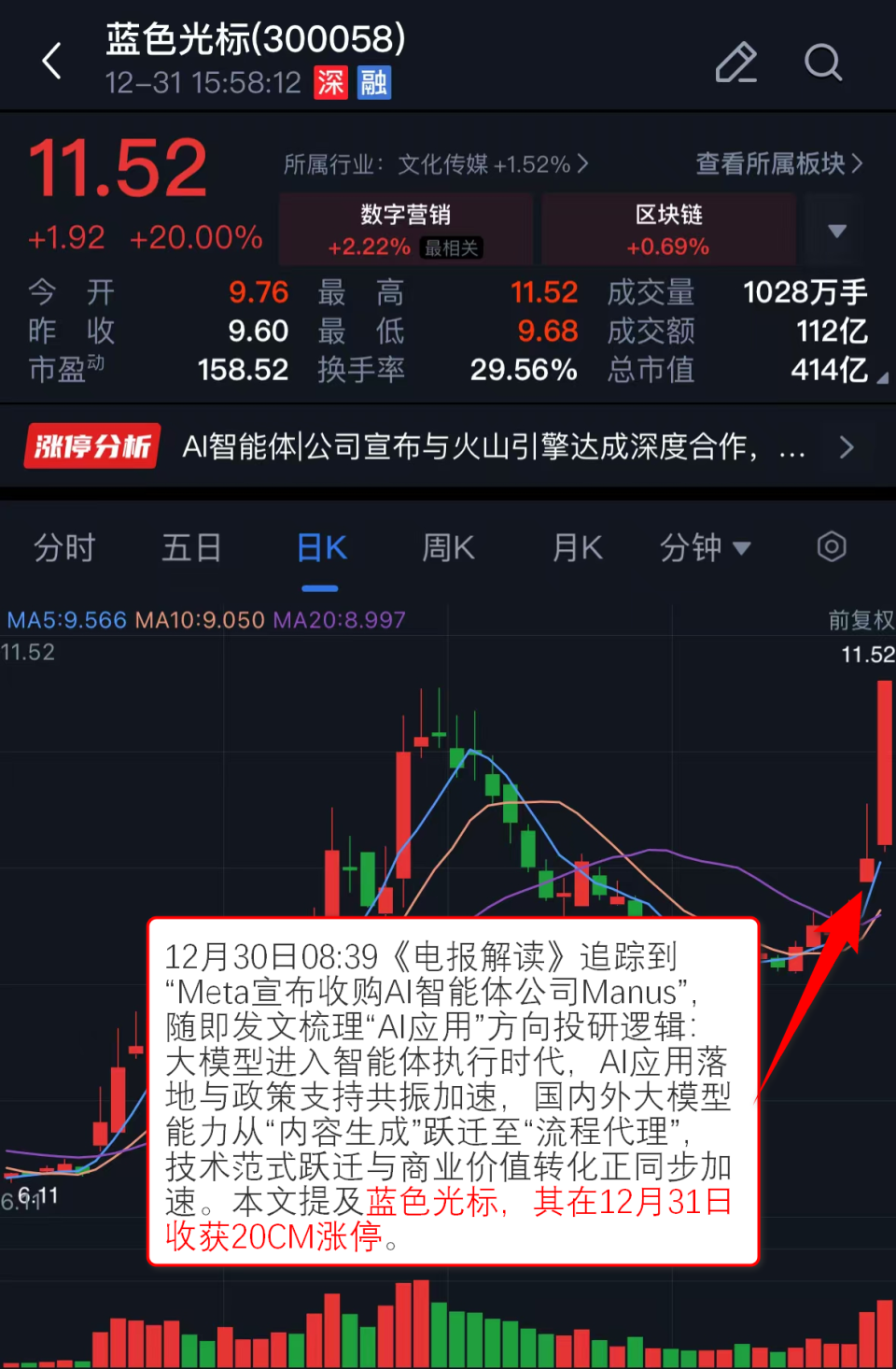Open the 分钟 interval dropdown

coord(707,548)
